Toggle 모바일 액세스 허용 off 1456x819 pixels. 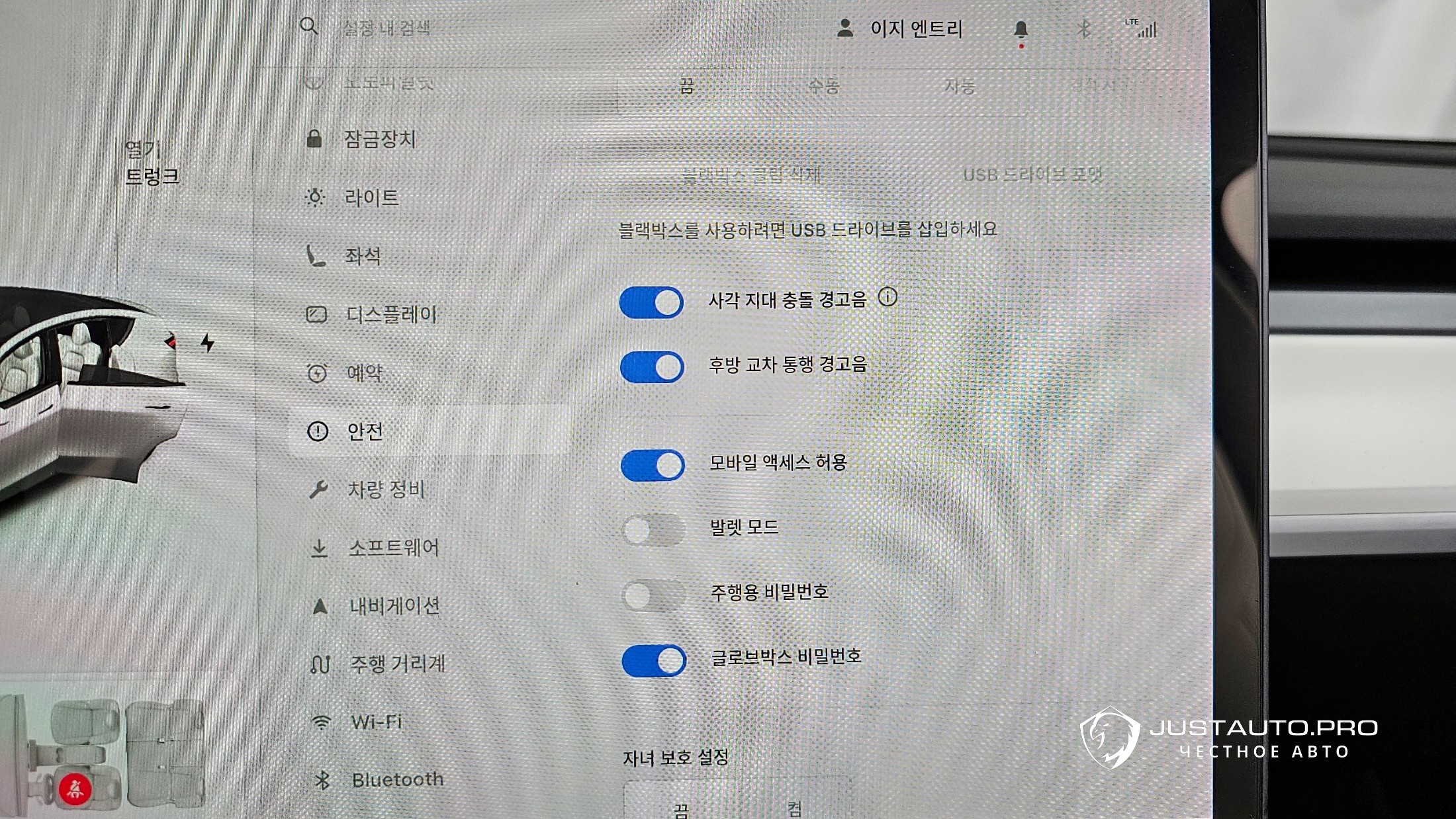coord(653,465)
